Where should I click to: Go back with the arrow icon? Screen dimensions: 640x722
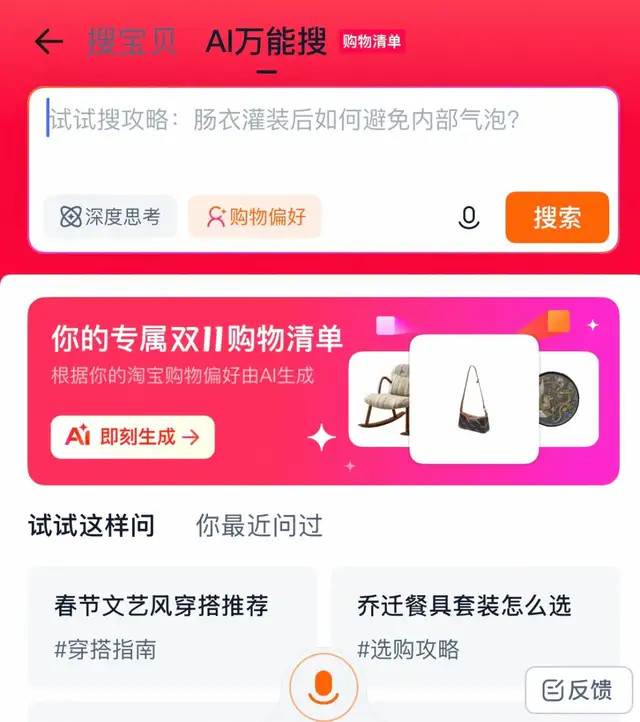(x=48, y=42)
